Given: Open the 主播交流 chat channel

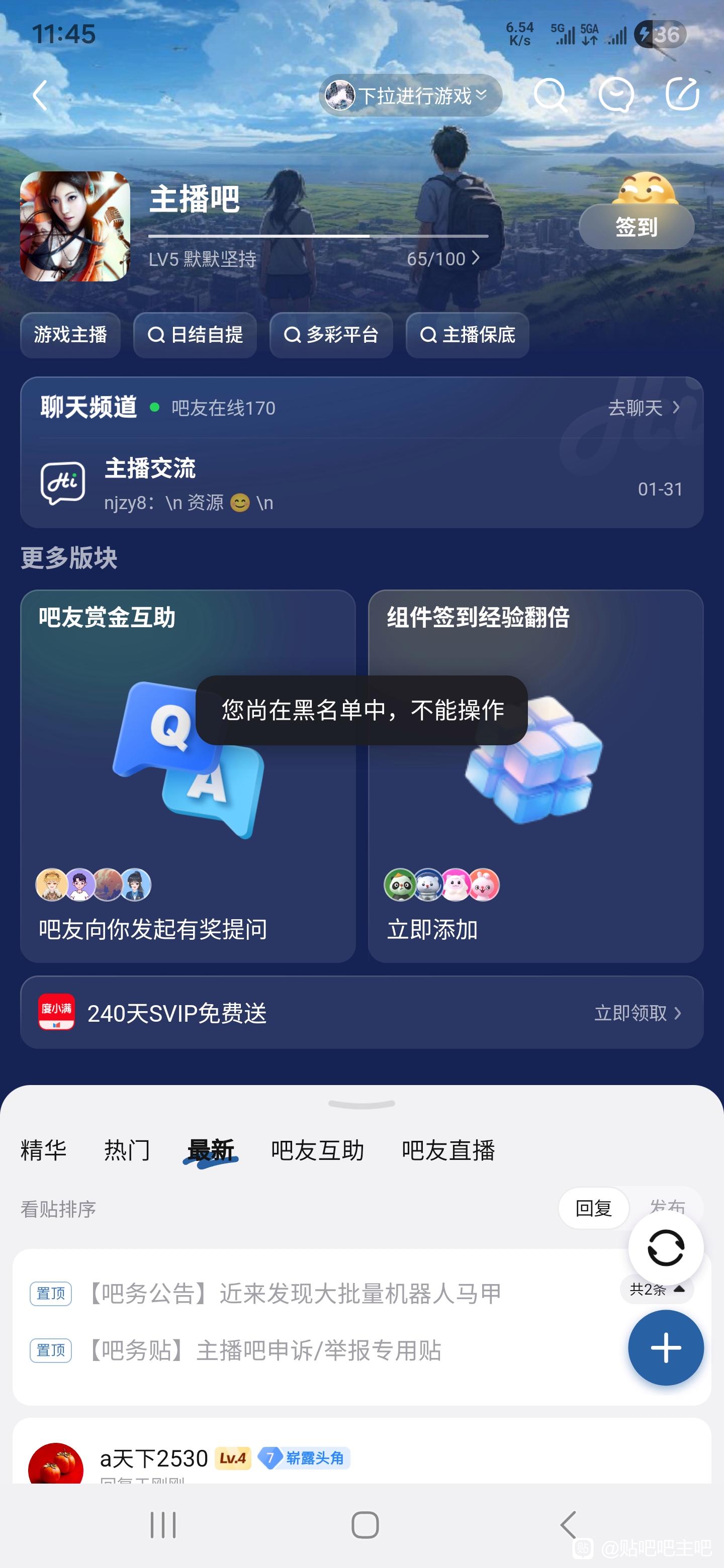Looking at the screenshot, I should pyautogui.click(x=361, y=485).
